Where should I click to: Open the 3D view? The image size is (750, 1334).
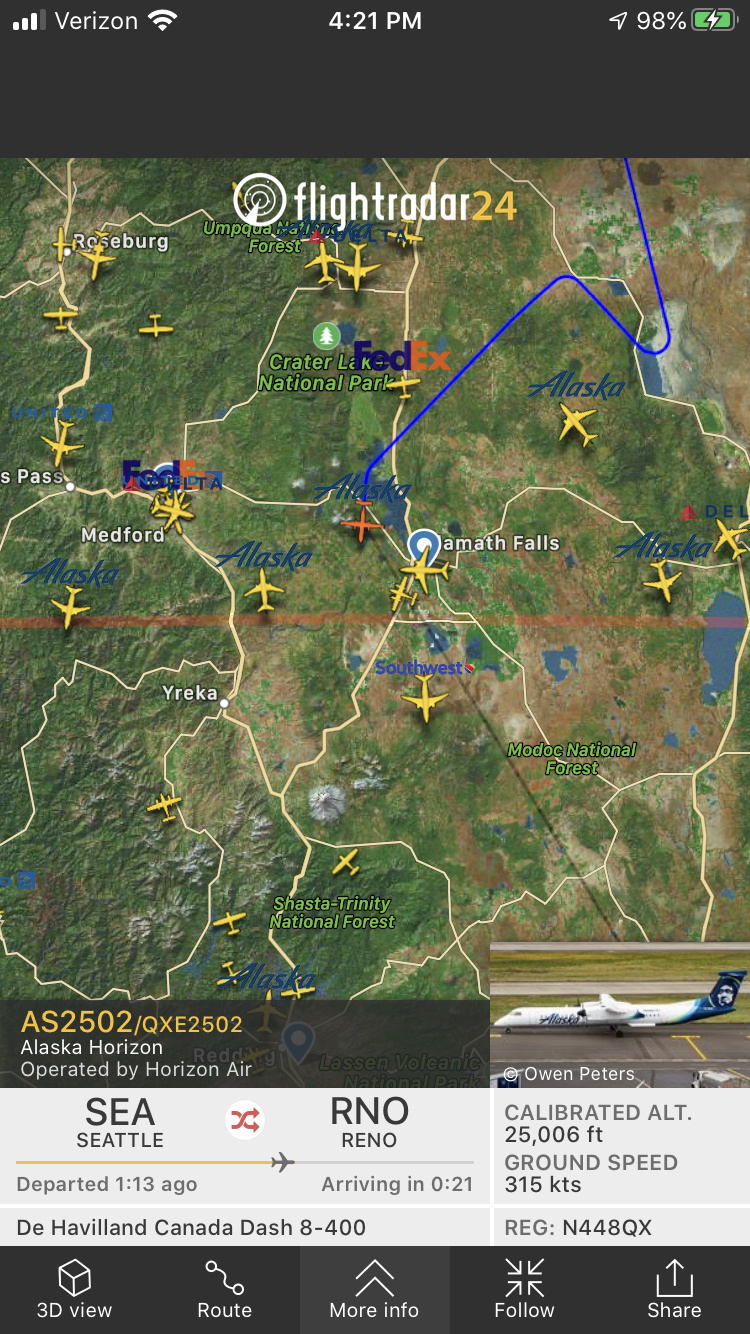coord(75,1289)
